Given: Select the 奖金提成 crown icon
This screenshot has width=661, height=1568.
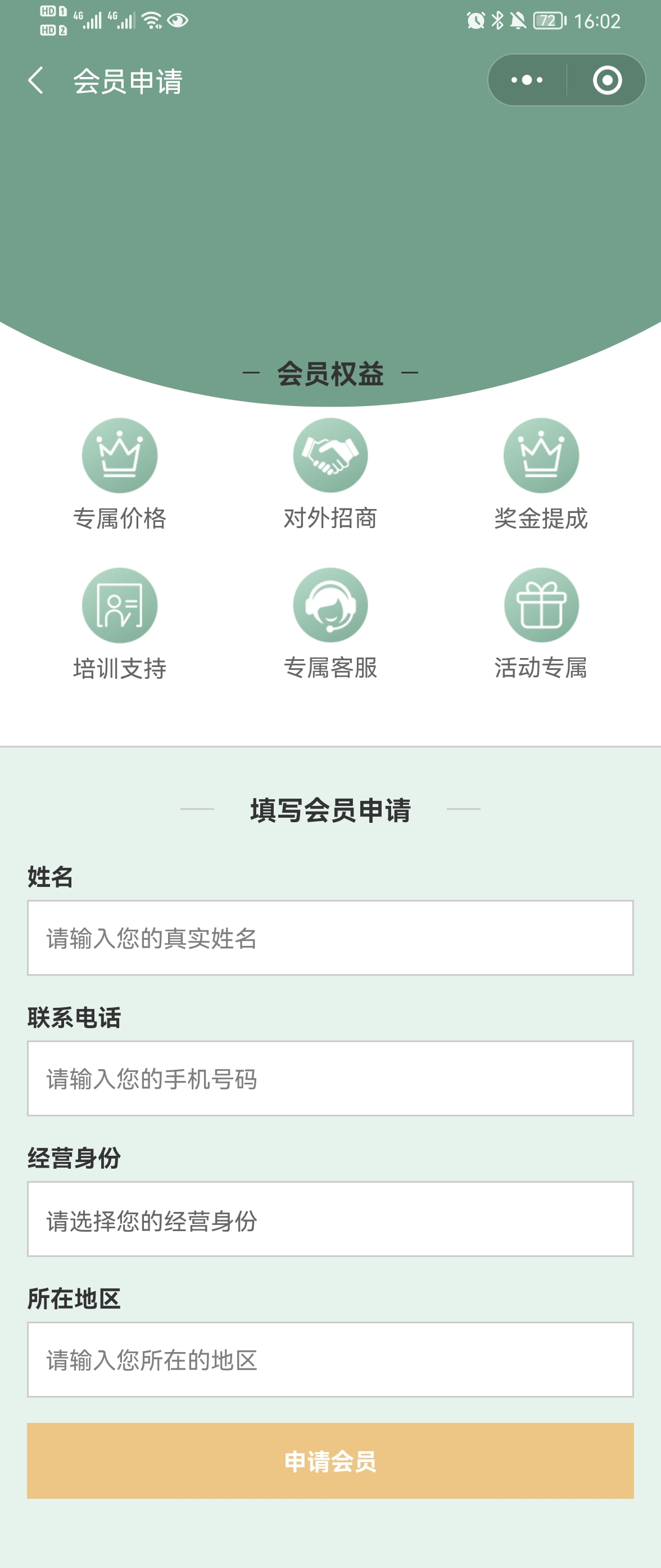Looking at the screenshot, I should [541, 456].
